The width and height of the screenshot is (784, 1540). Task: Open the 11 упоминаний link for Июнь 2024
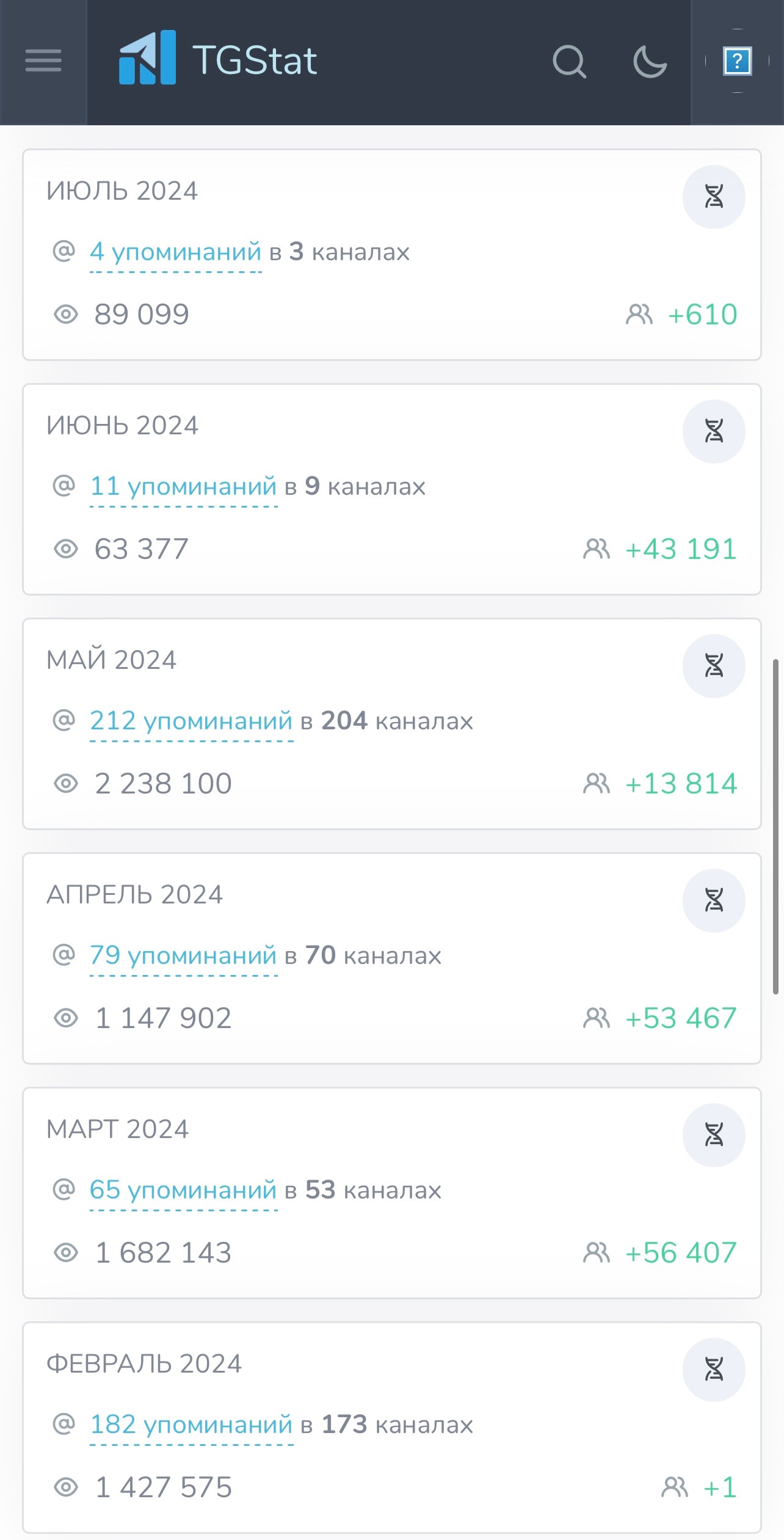184,486
